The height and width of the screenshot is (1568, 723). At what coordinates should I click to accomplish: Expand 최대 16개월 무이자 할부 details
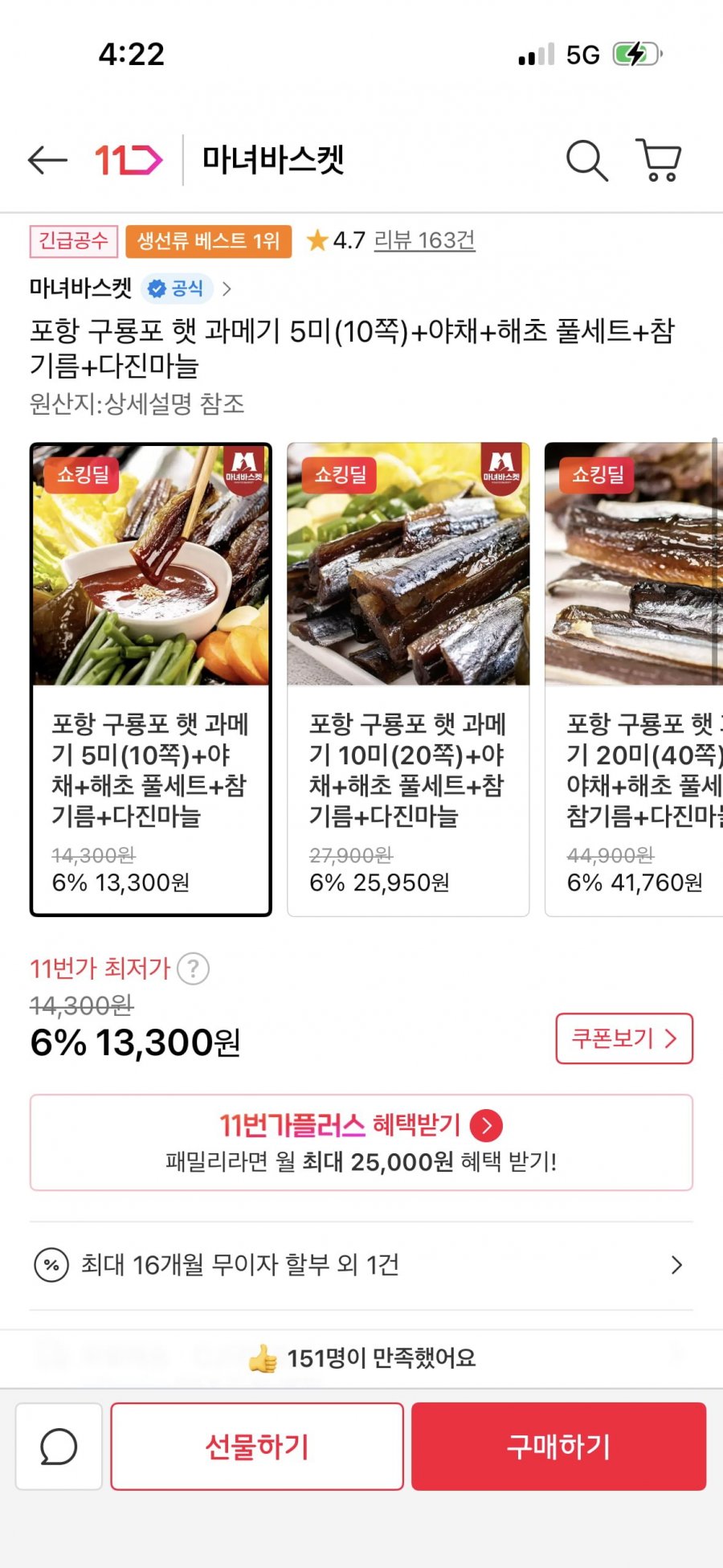[x=361, y=1266]
